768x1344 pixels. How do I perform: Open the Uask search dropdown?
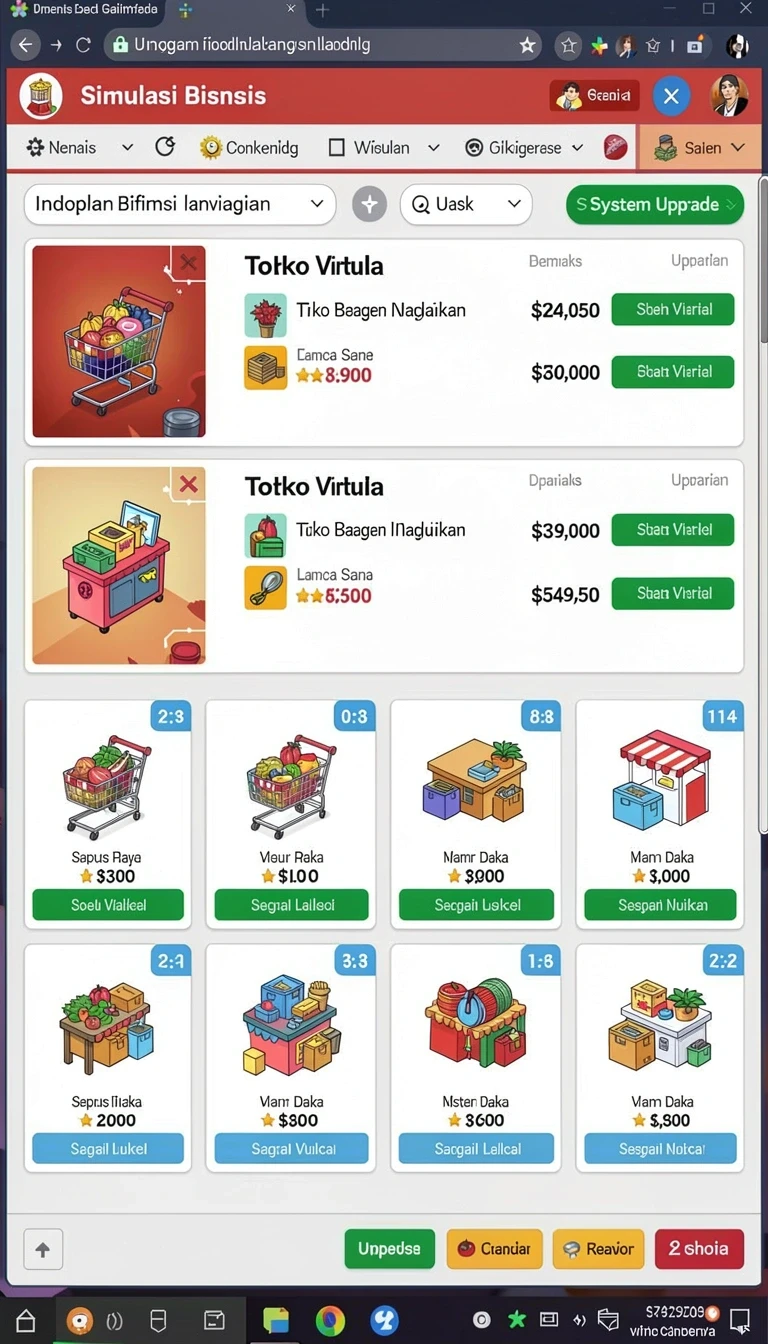[466, 204]
